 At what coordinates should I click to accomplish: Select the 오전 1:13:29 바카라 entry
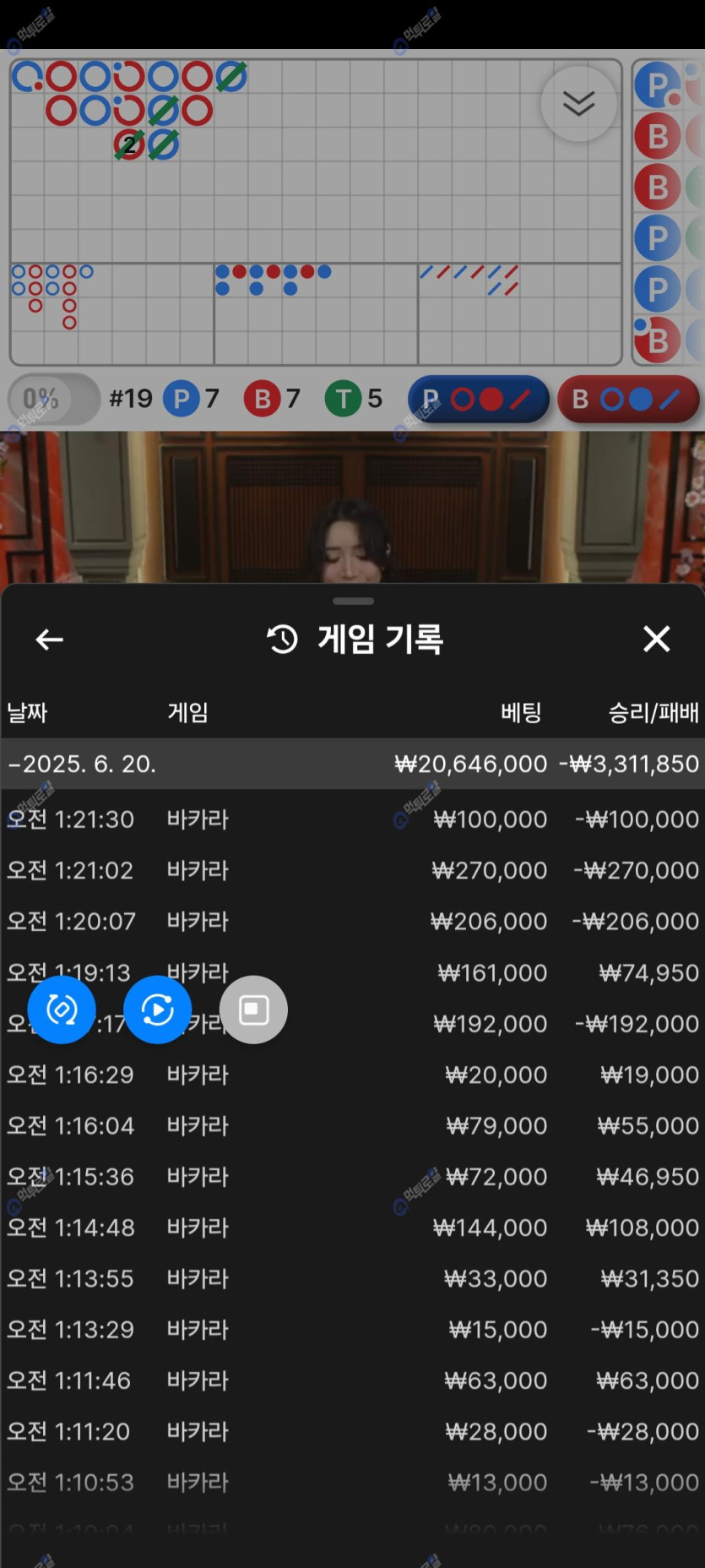coord(352,1329)
